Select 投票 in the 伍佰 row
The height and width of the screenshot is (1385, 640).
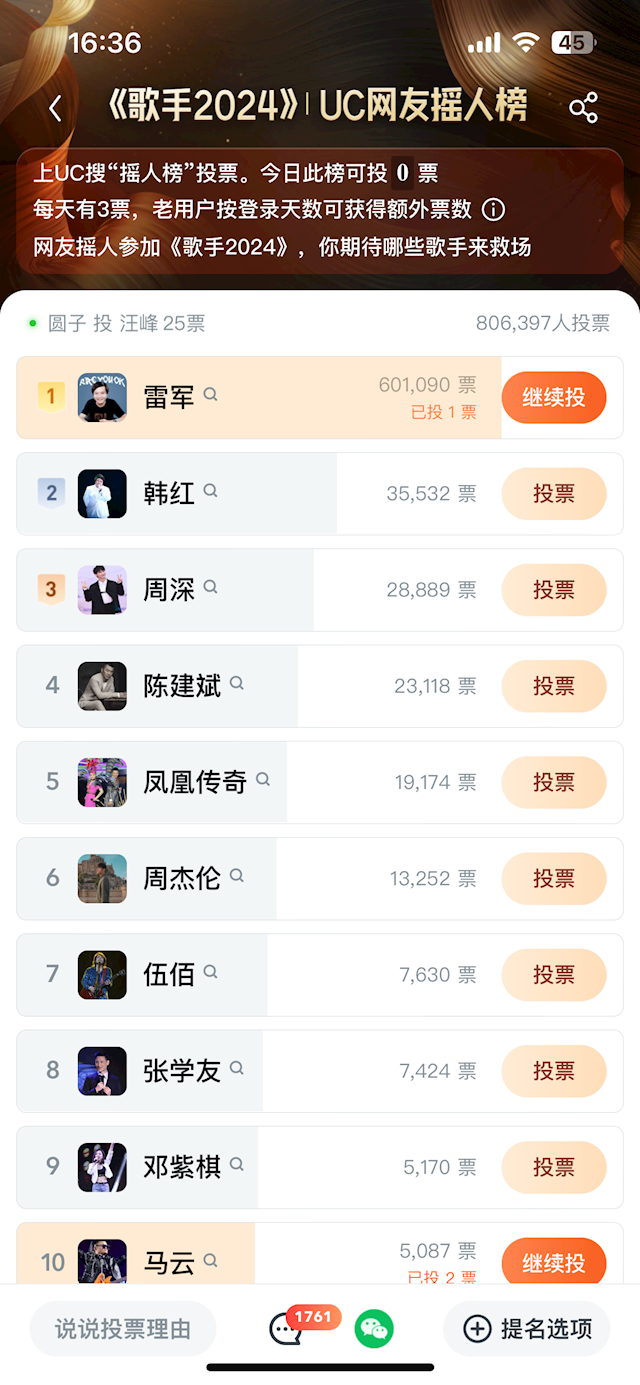[x=553, y=974]
